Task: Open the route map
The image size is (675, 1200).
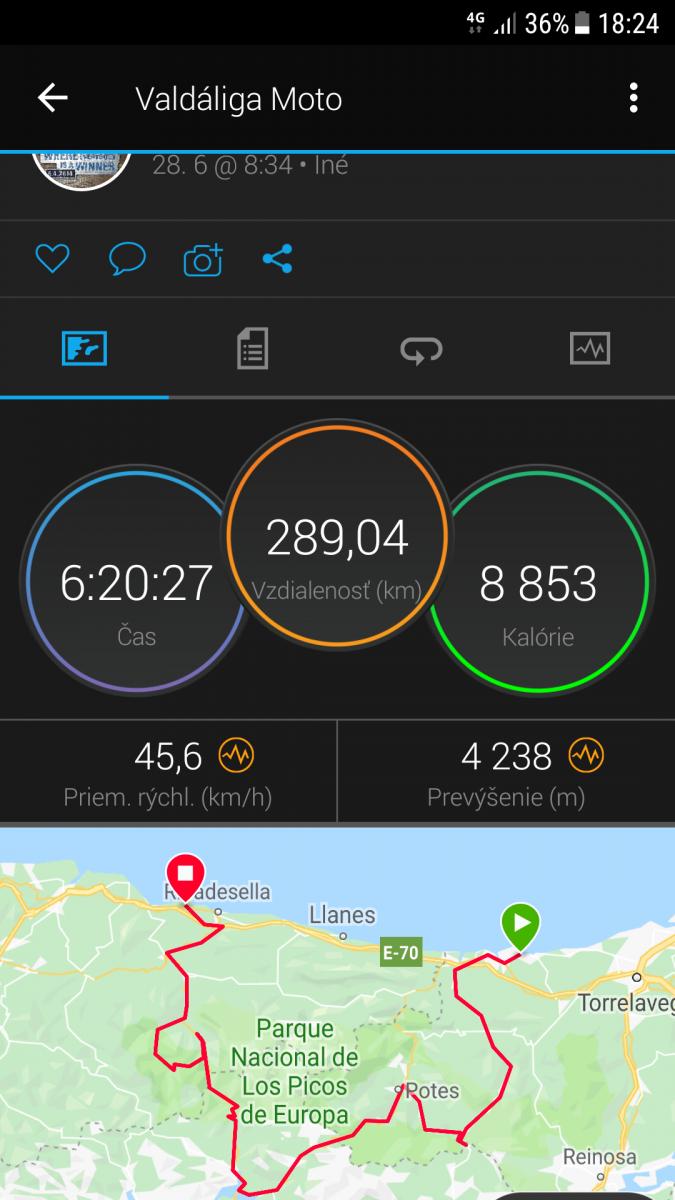Action: [337, 1010]
